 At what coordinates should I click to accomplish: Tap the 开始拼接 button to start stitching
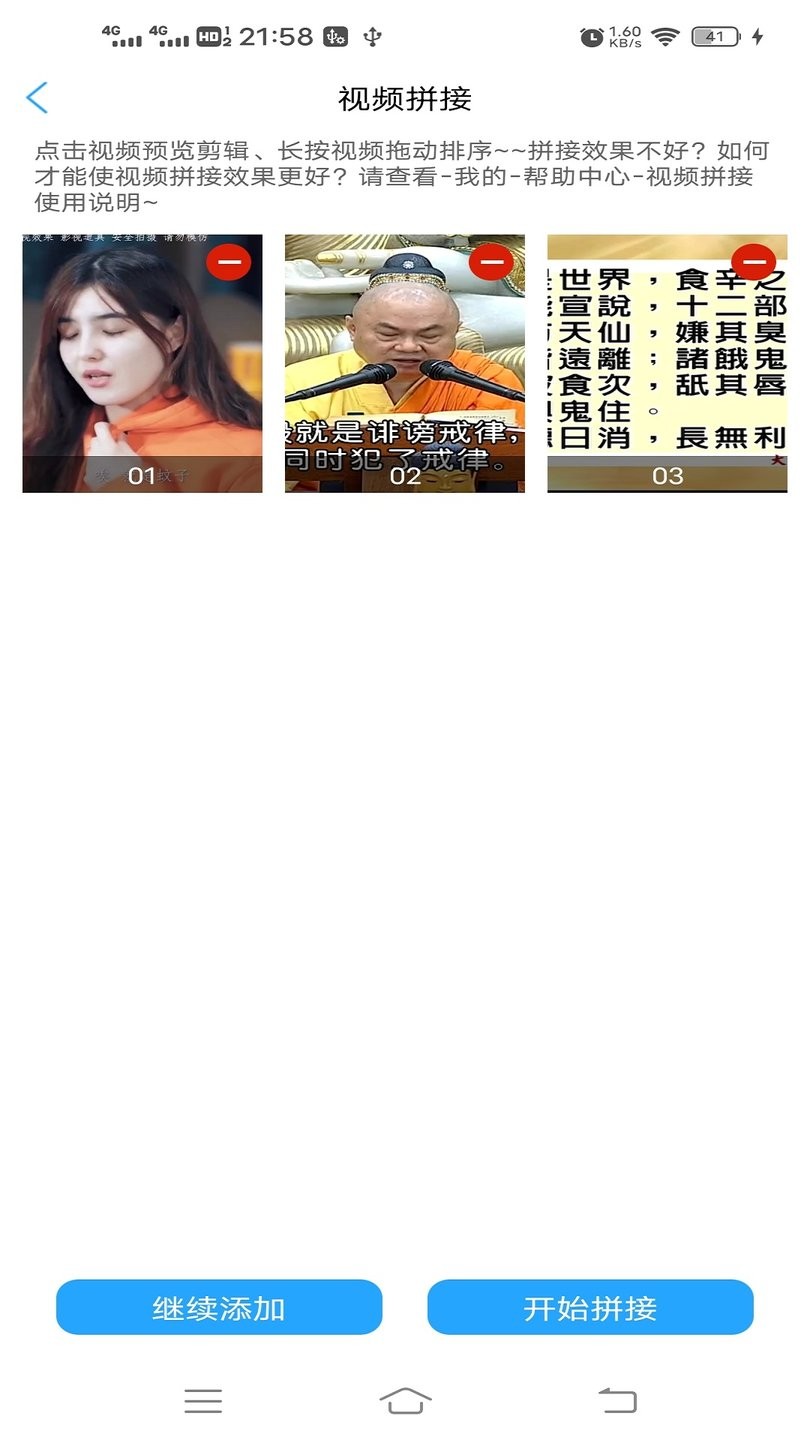coord(590,1307)
